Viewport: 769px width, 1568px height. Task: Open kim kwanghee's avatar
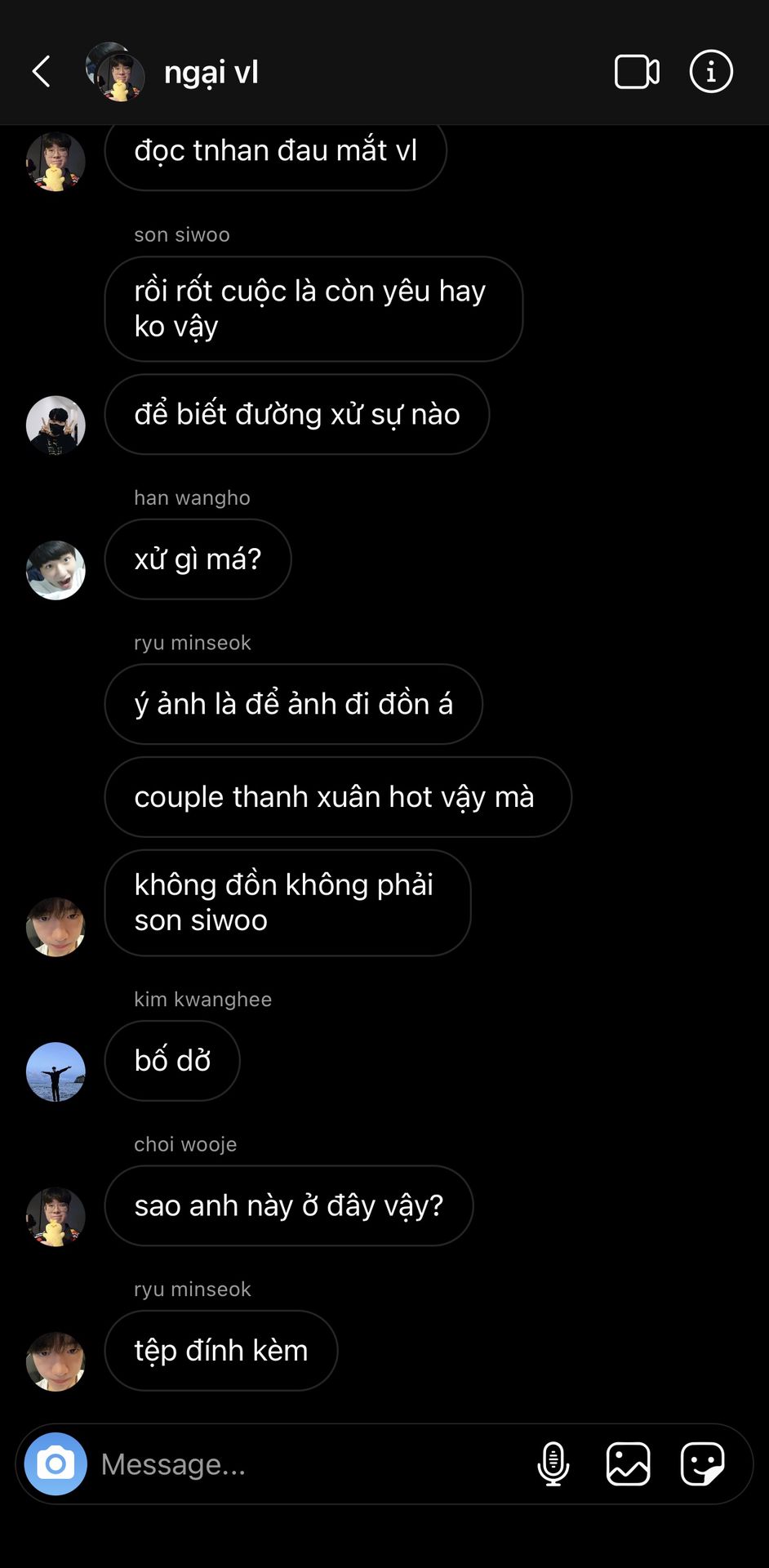point(56,1071)
